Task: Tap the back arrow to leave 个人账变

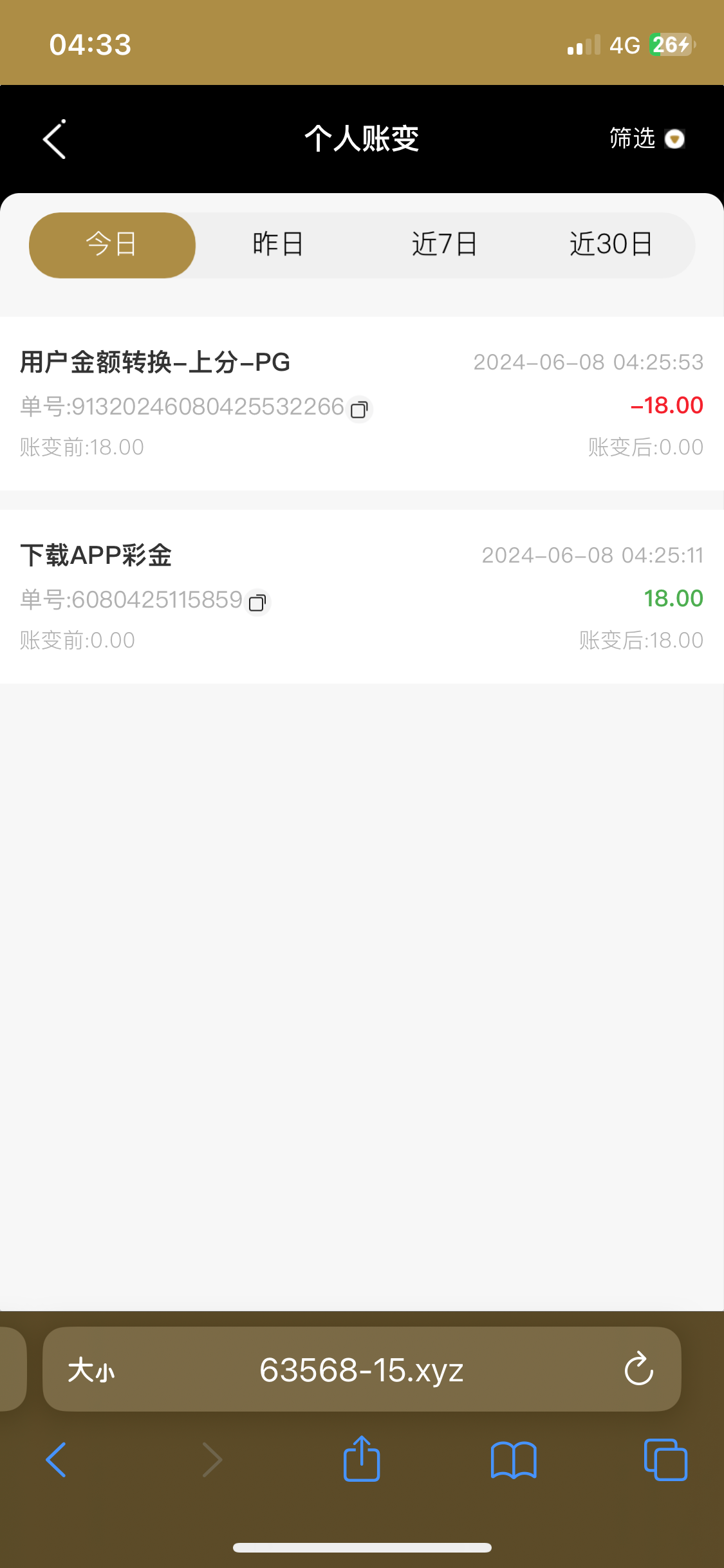Action: click(55, 139)
